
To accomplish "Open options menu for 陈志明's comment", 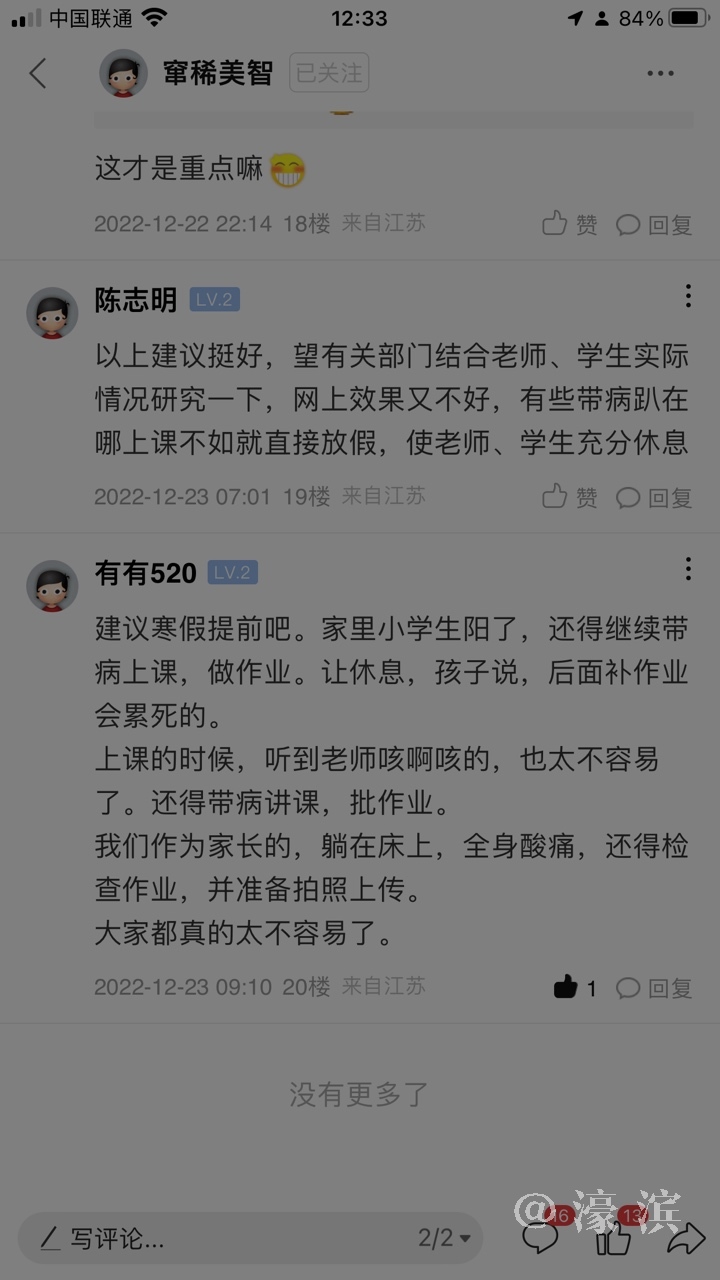I will tap(688, 296).
